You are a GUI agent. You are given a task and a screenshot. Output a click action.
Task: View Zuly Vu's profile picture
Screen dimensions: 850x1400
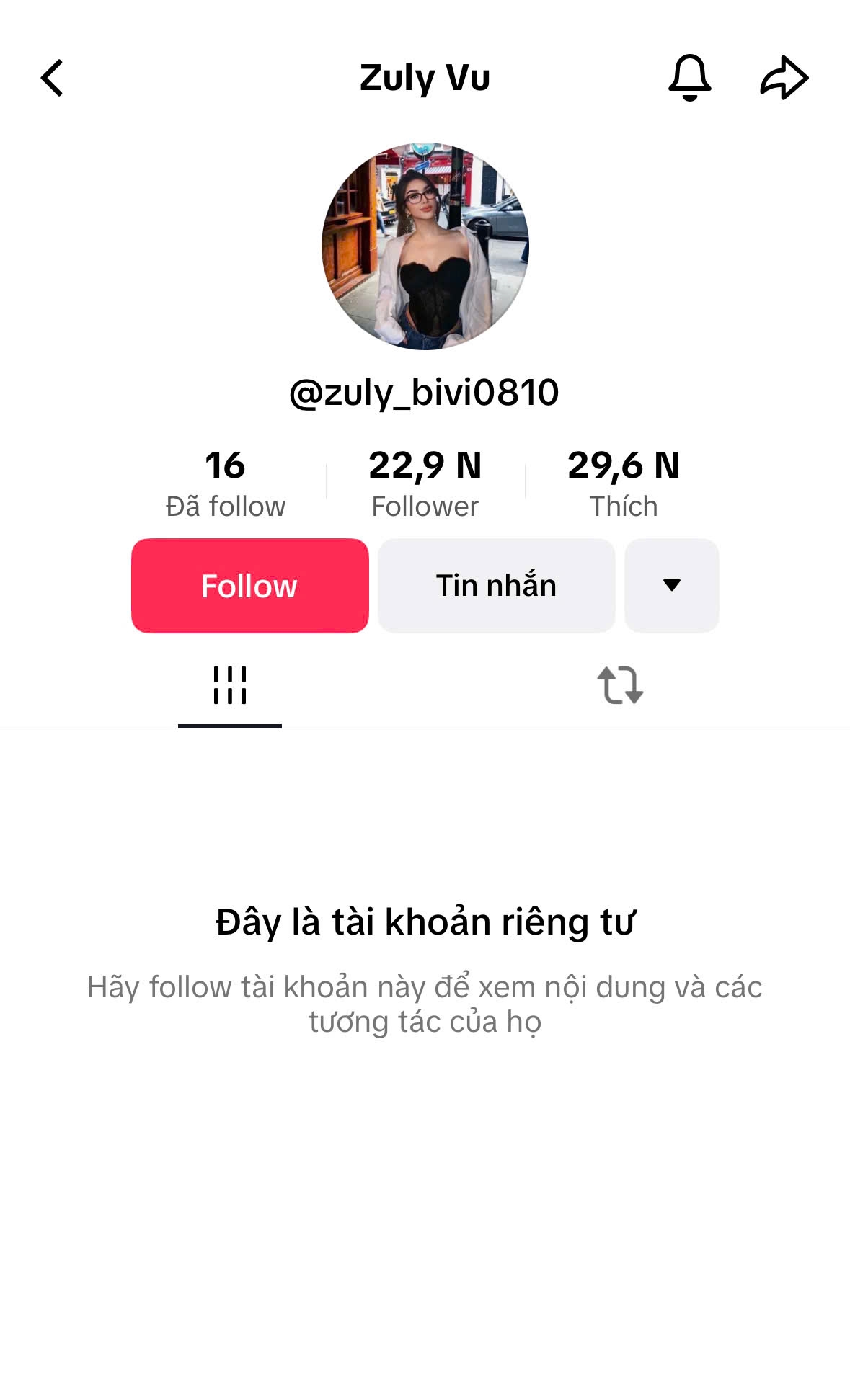click(x=425, y=246)
